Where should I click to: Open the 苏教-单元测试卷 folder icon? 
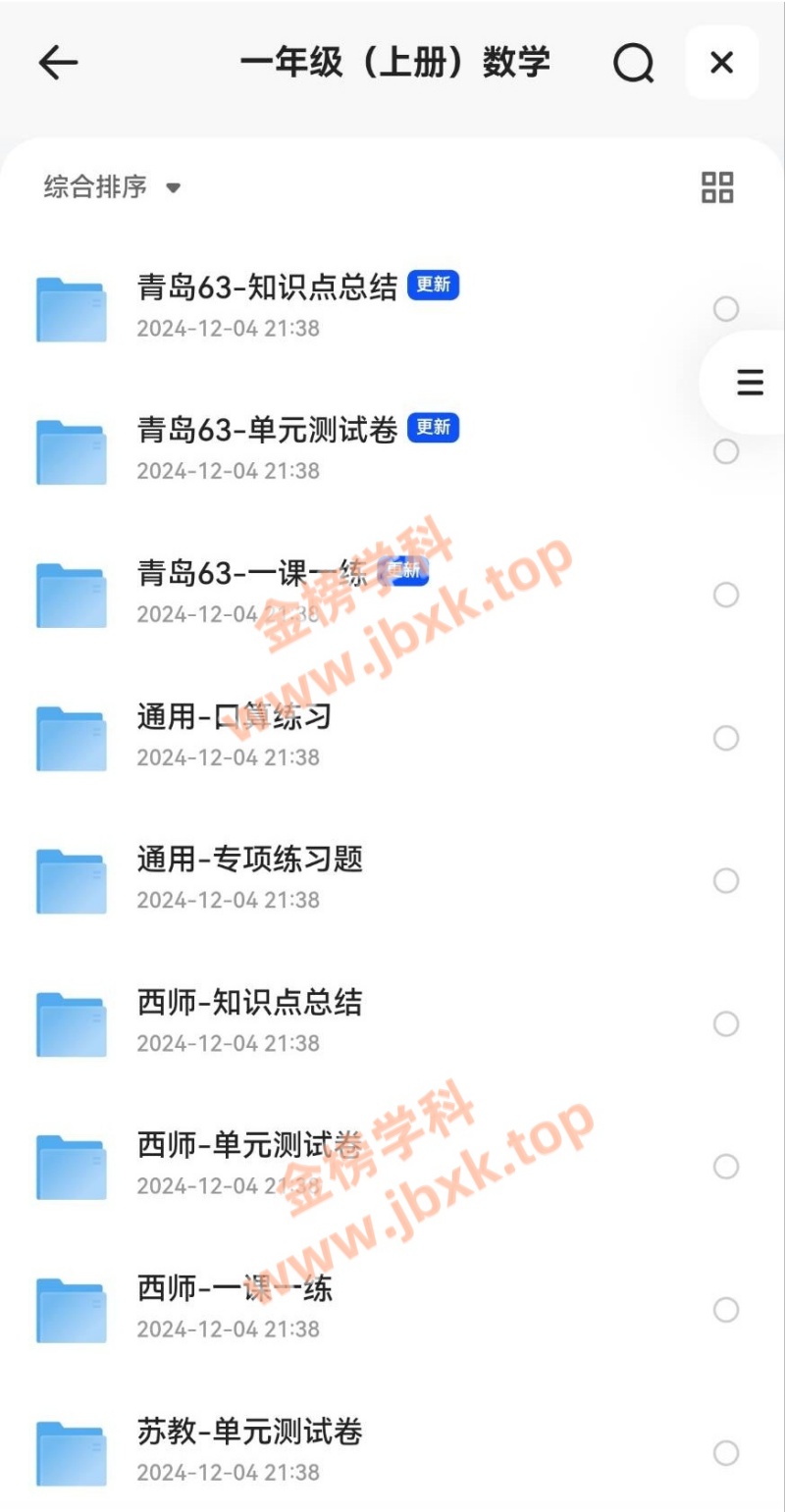tap(70, 1452)
